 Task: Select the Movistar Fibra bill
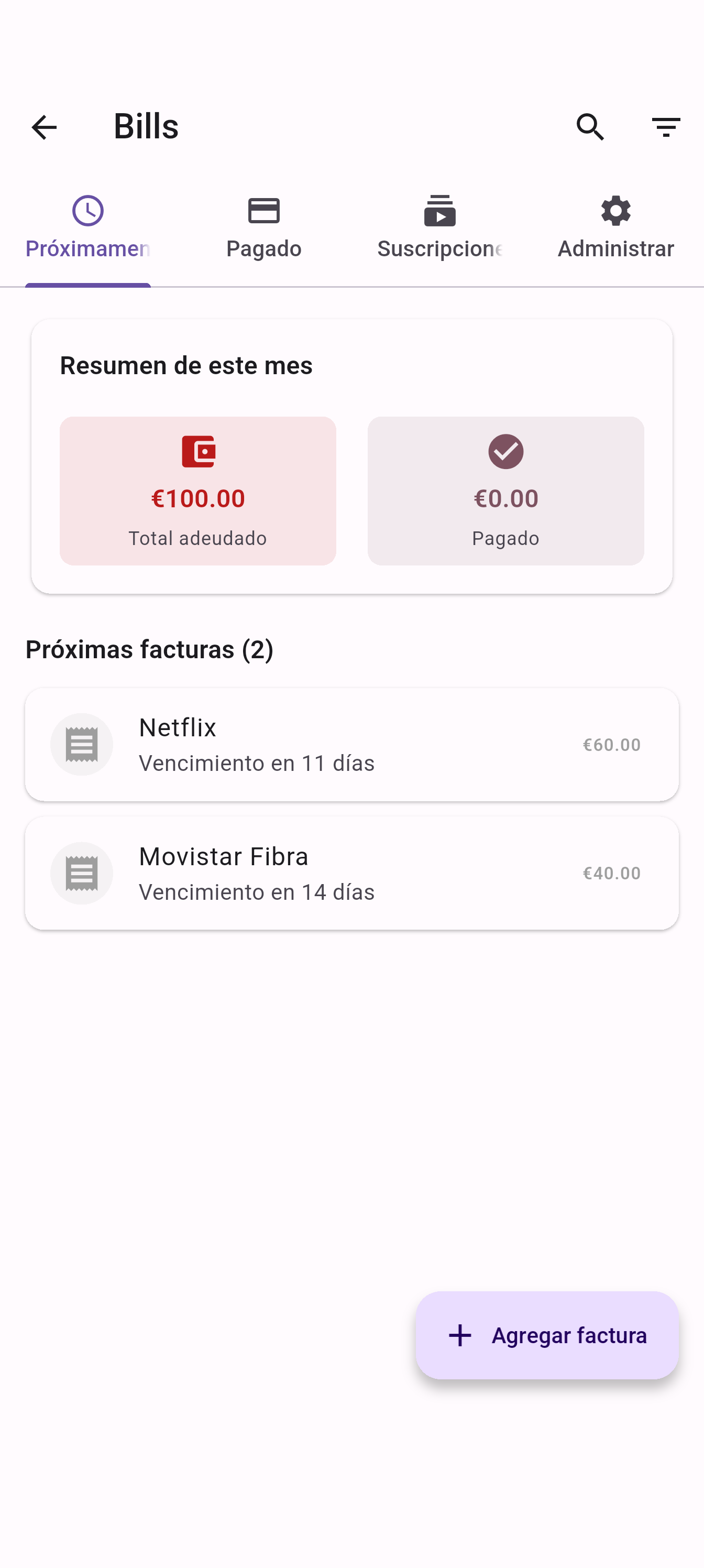[x=351, y=872]
